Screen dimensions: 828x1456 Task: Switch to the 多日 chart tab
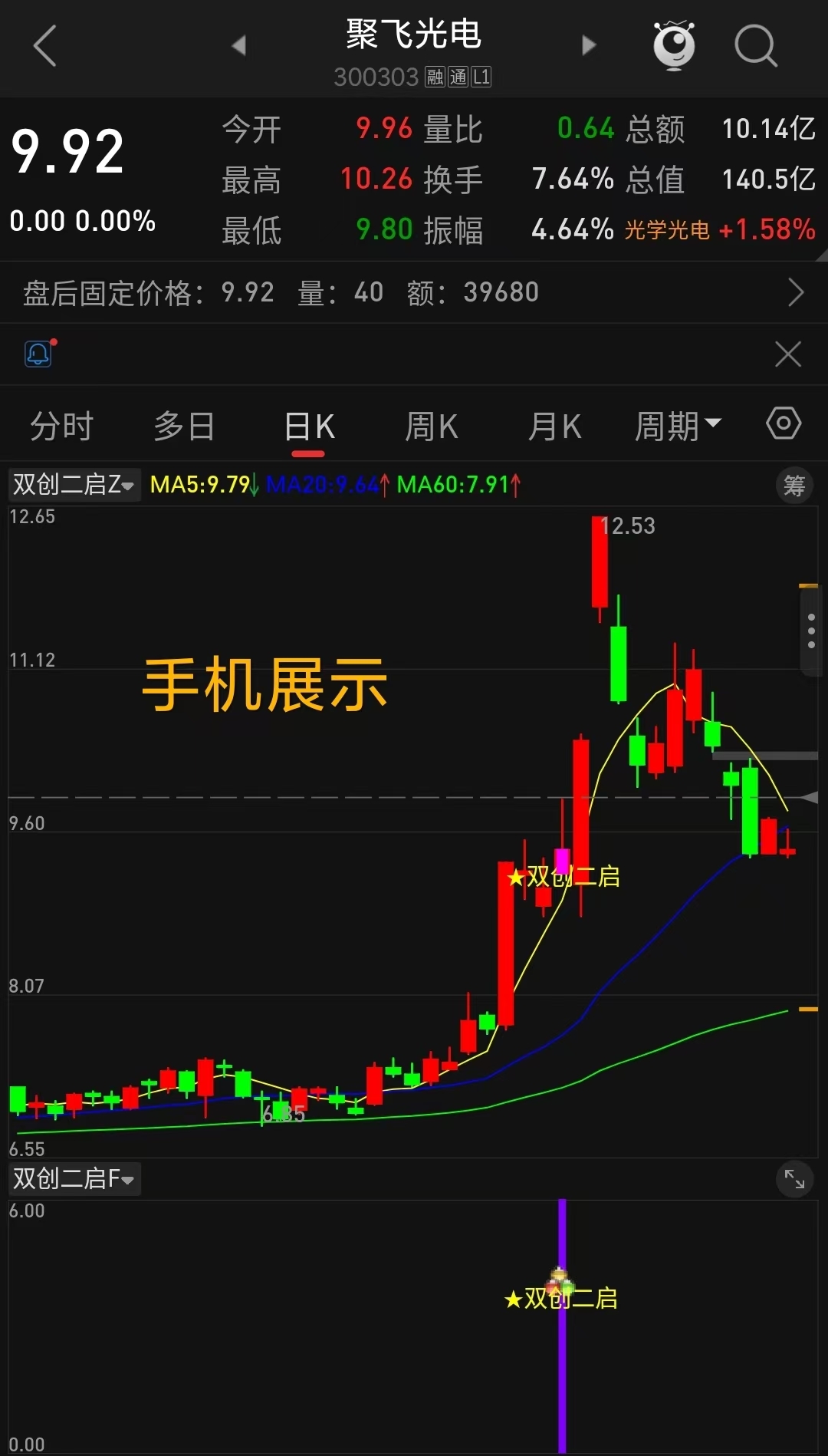[x=184, y=427]
